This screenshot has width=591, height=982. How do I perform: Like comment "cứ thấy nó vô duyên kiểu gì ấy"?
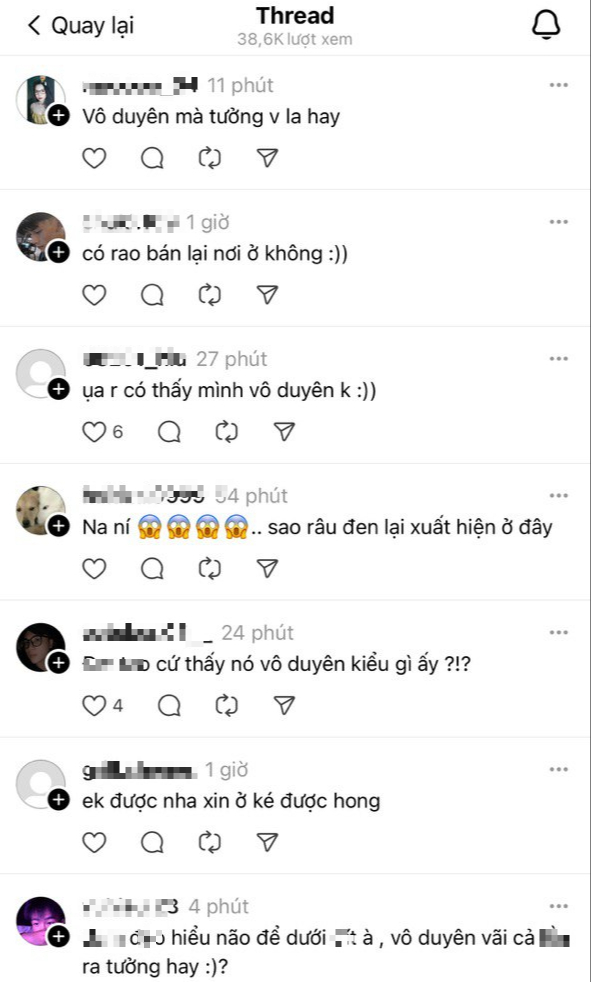point(95,706)
